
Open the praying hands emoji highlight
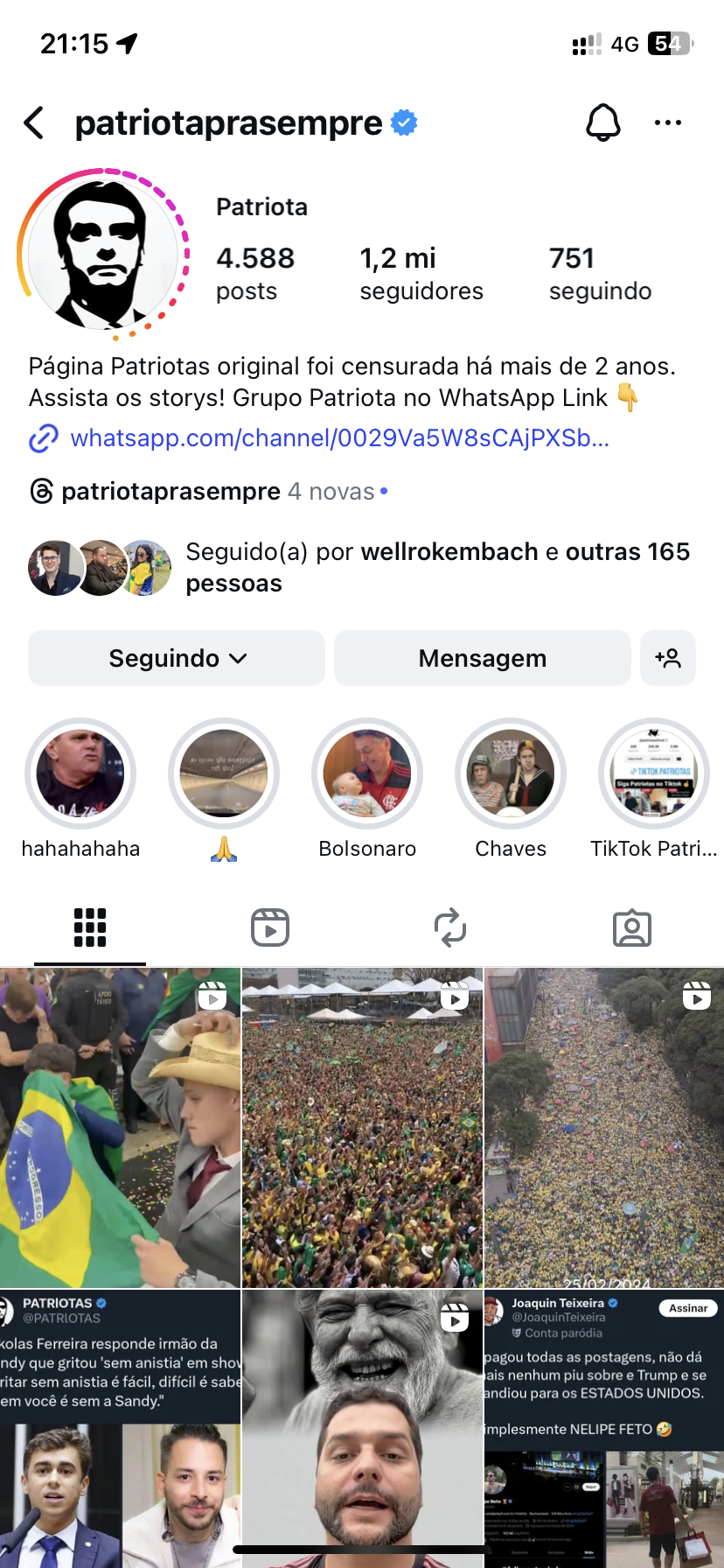coord(224,773)
